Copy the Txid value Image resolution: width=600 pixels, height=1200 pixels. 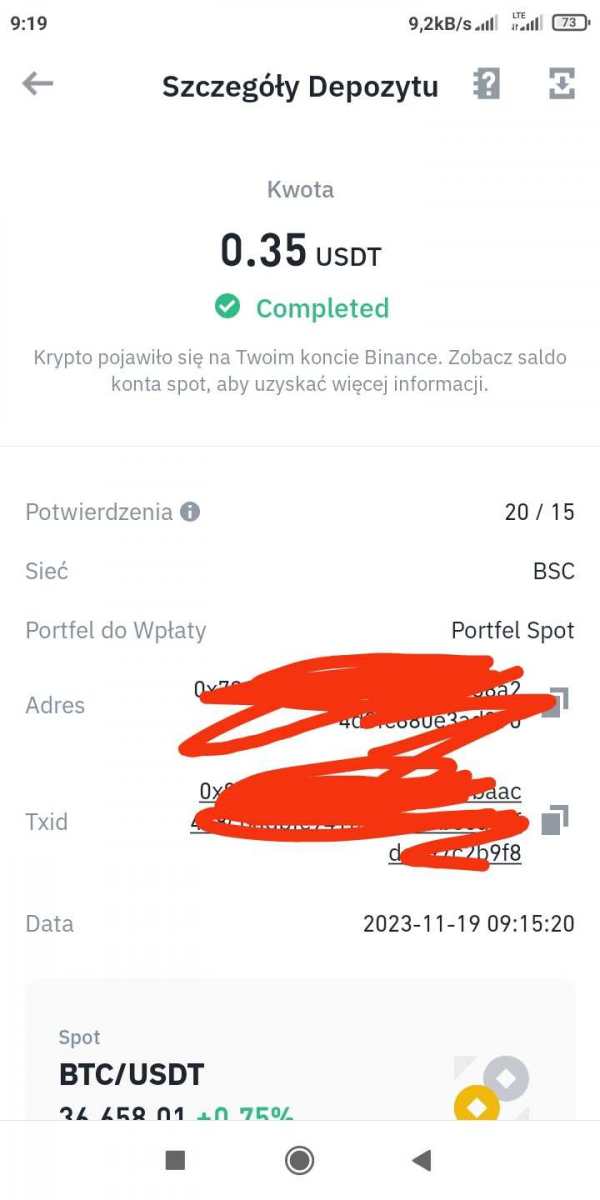pos(554,821)
